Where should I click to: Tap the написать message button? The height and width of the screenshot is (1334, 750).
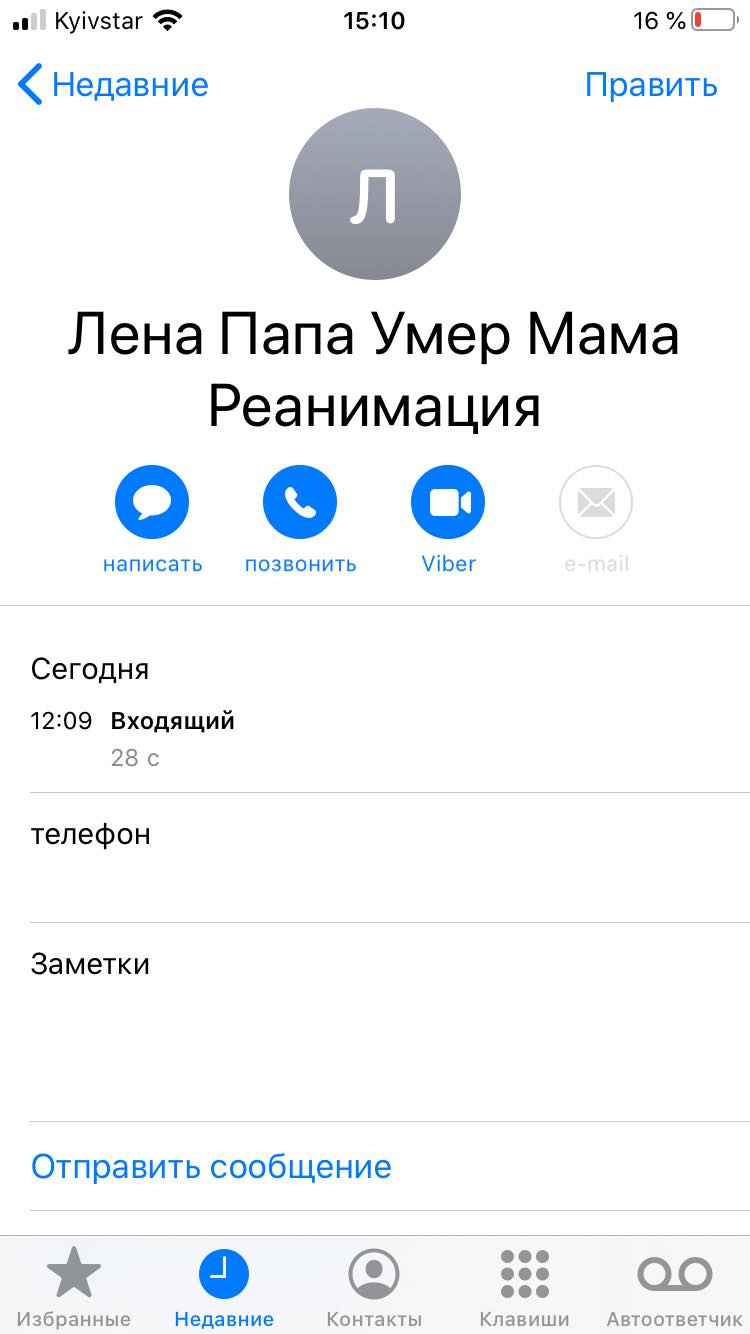click(152, 502)
